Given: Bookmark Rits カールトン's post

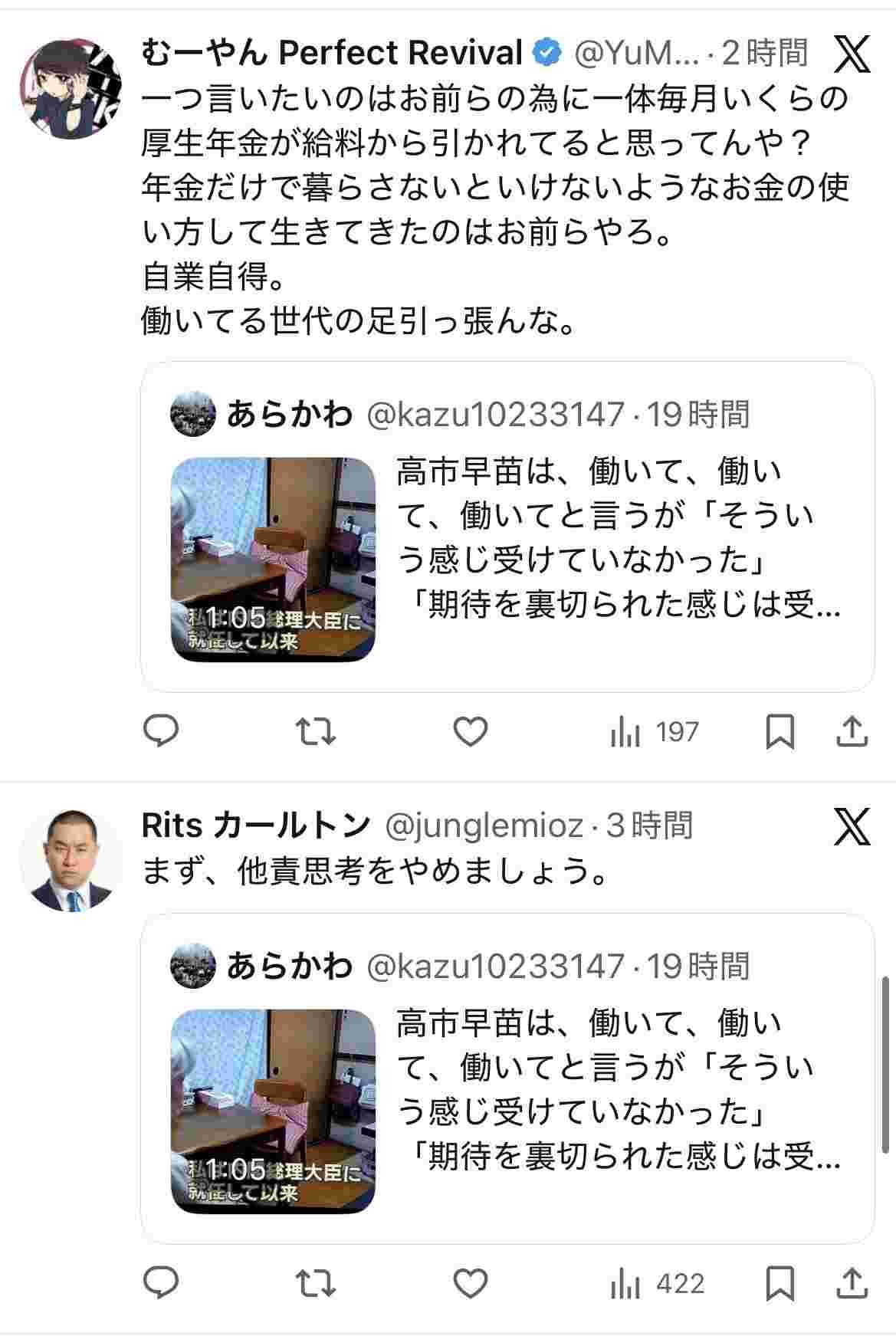Looking at the screenshot, I should [779, 1283].
